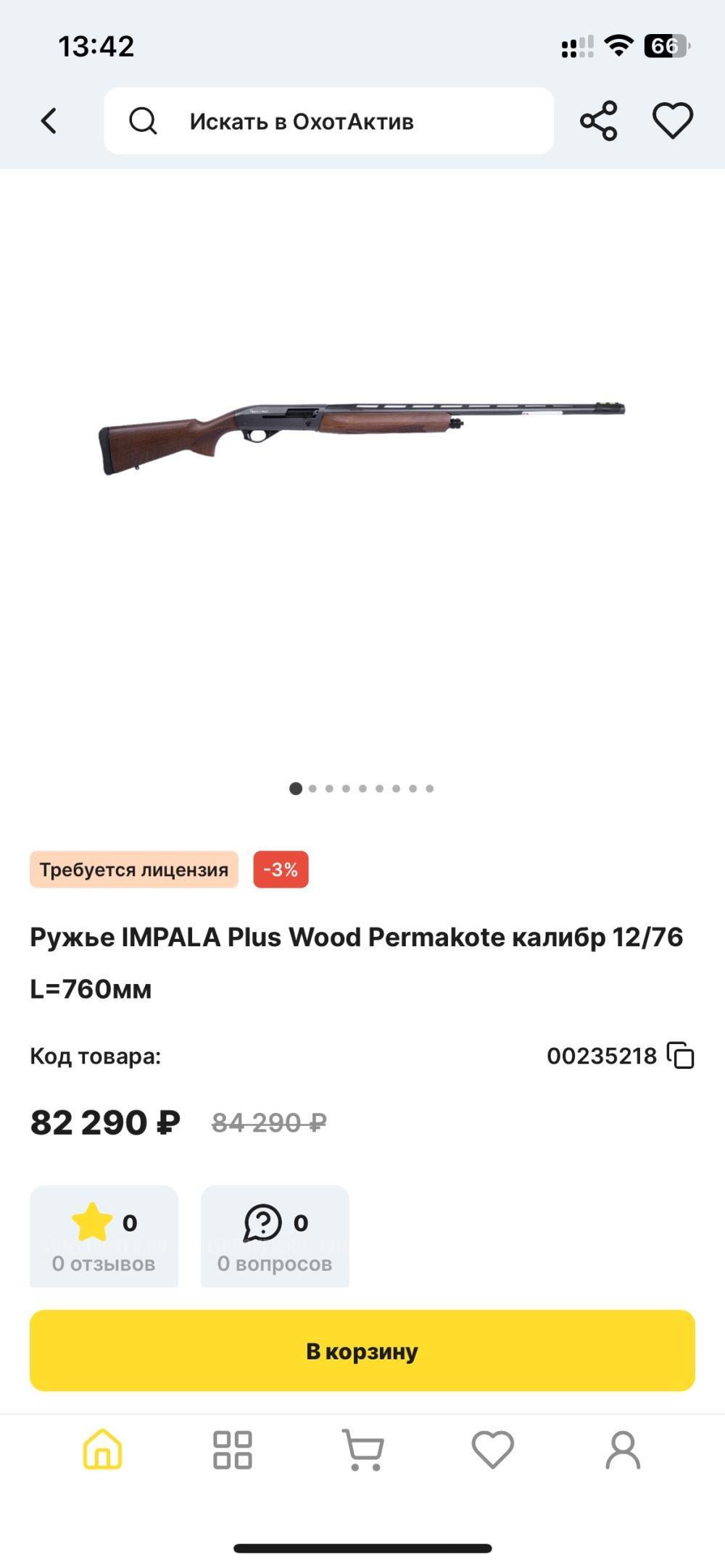Switch to the home tab
This screenshot has height=1568, width=725.
pyautogui.click(x=103, y=1449)
